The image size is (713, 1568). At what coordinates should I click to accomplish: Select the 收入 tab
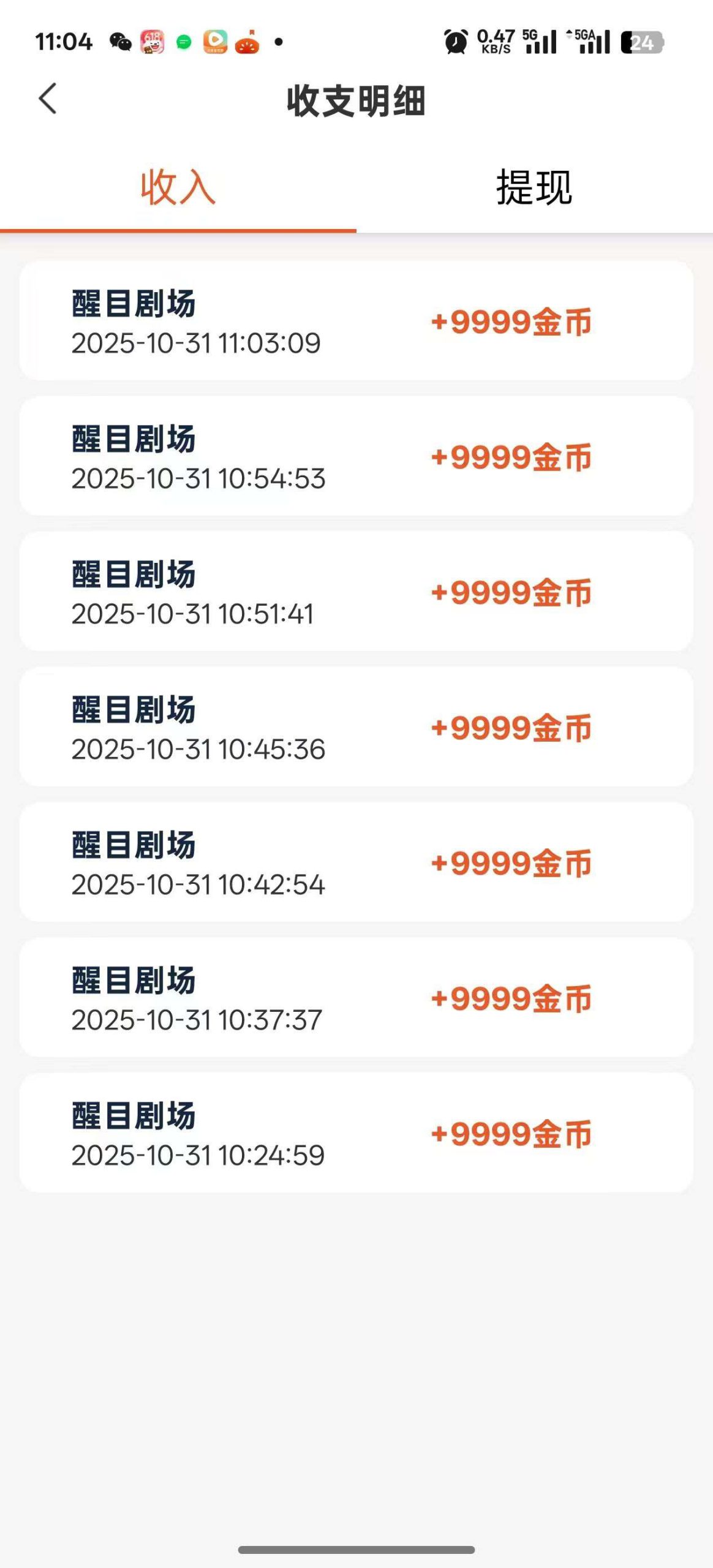[178, 187]
